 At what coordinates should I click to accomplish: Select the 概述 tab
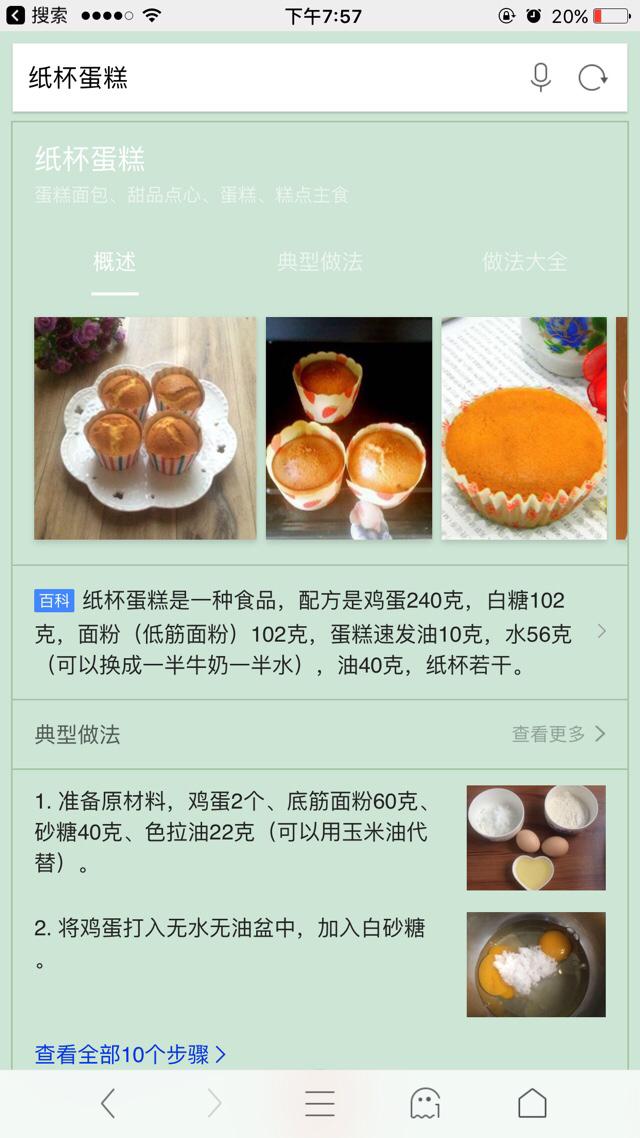[x=115, y=263]
